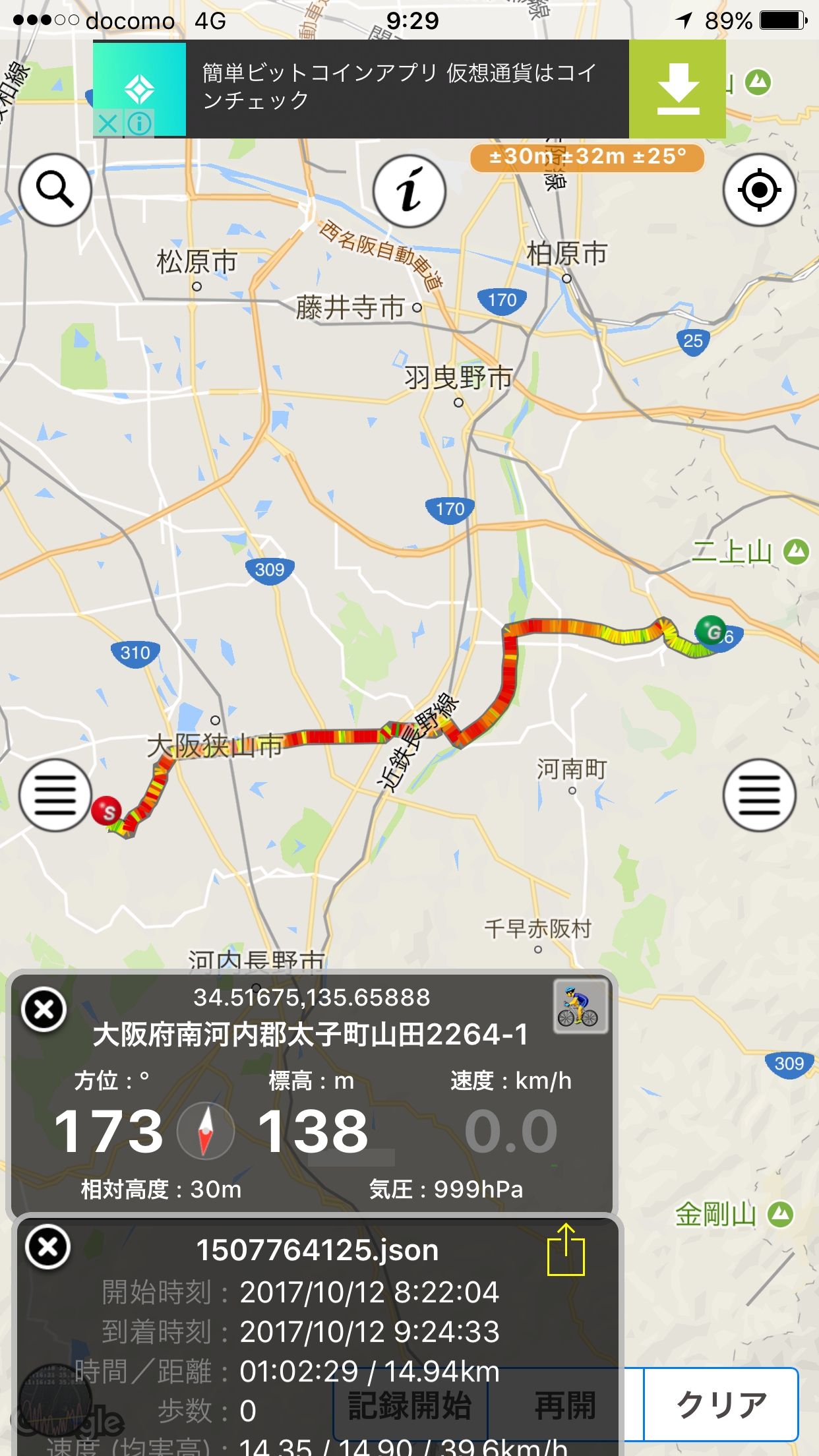Close the location details panel
Image resolution: width=819 pixels, height=1456 pixels.
coord(44,1010)
